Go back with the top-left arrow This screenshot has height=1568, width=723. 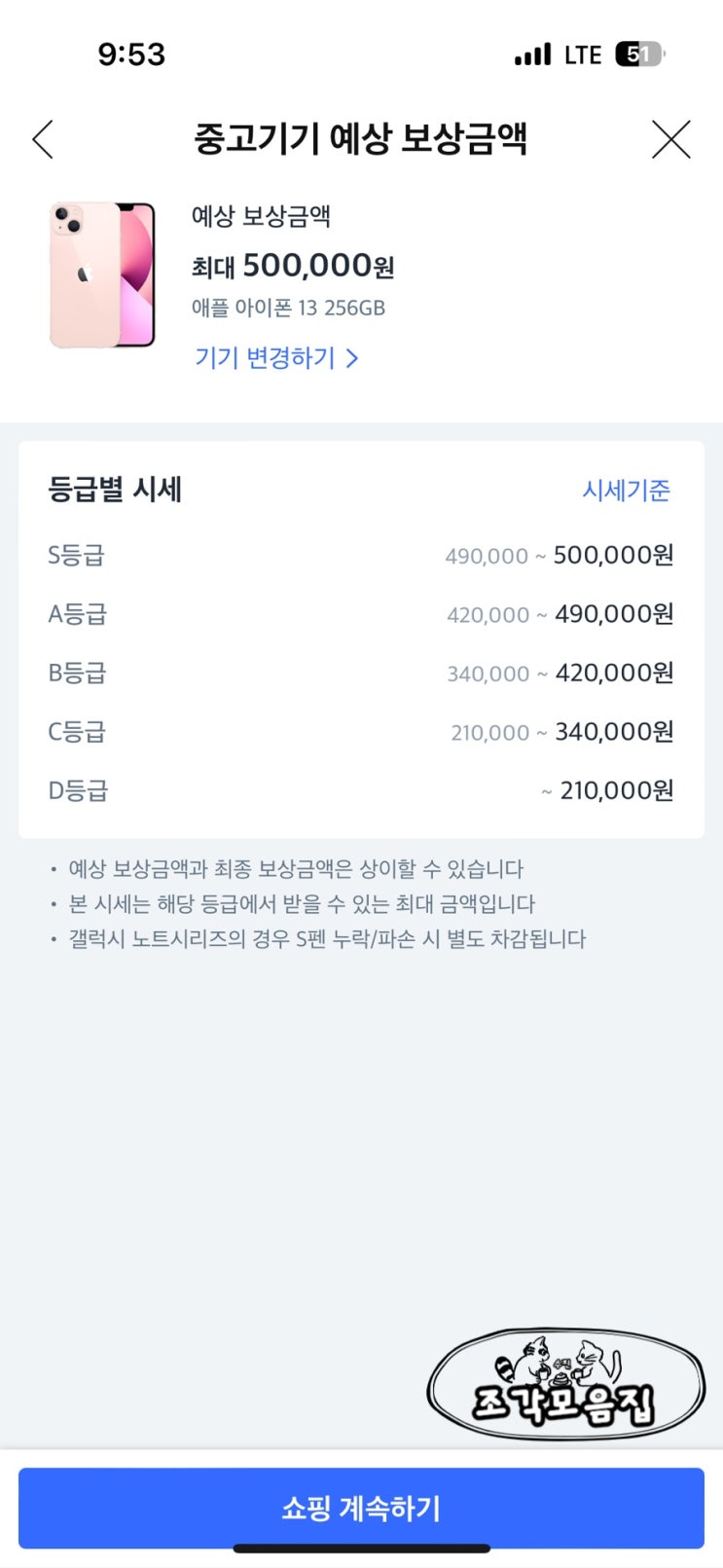tap(43, 139)
